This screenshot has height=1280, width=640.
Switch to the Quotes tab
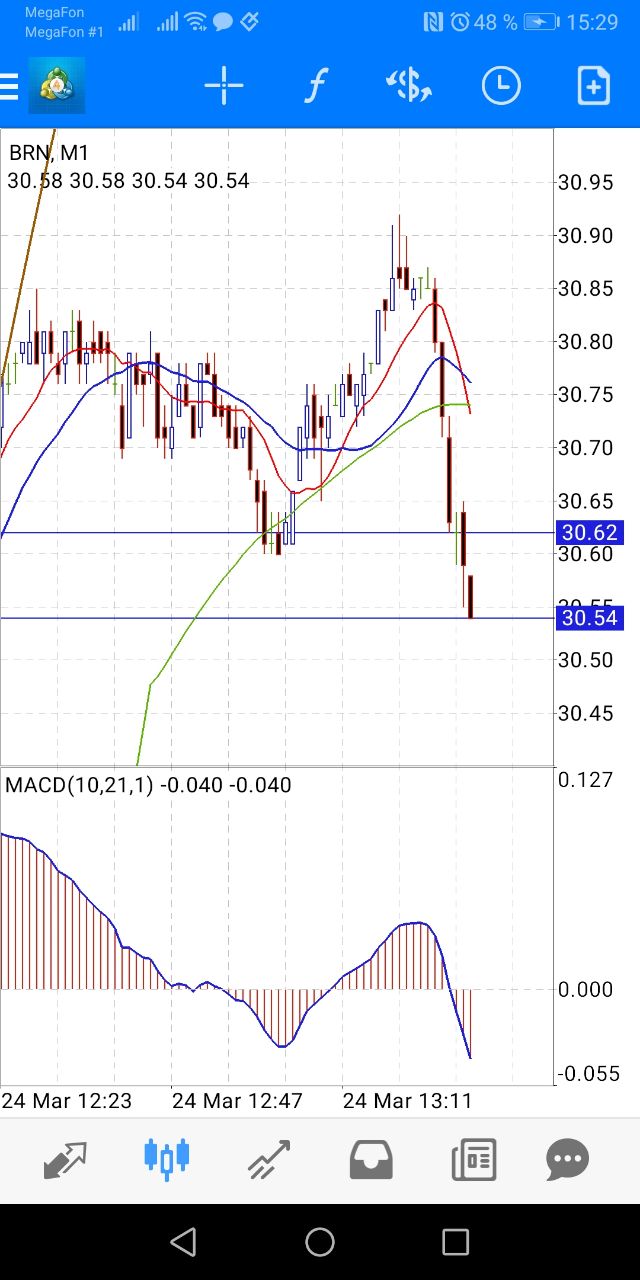65,1160
